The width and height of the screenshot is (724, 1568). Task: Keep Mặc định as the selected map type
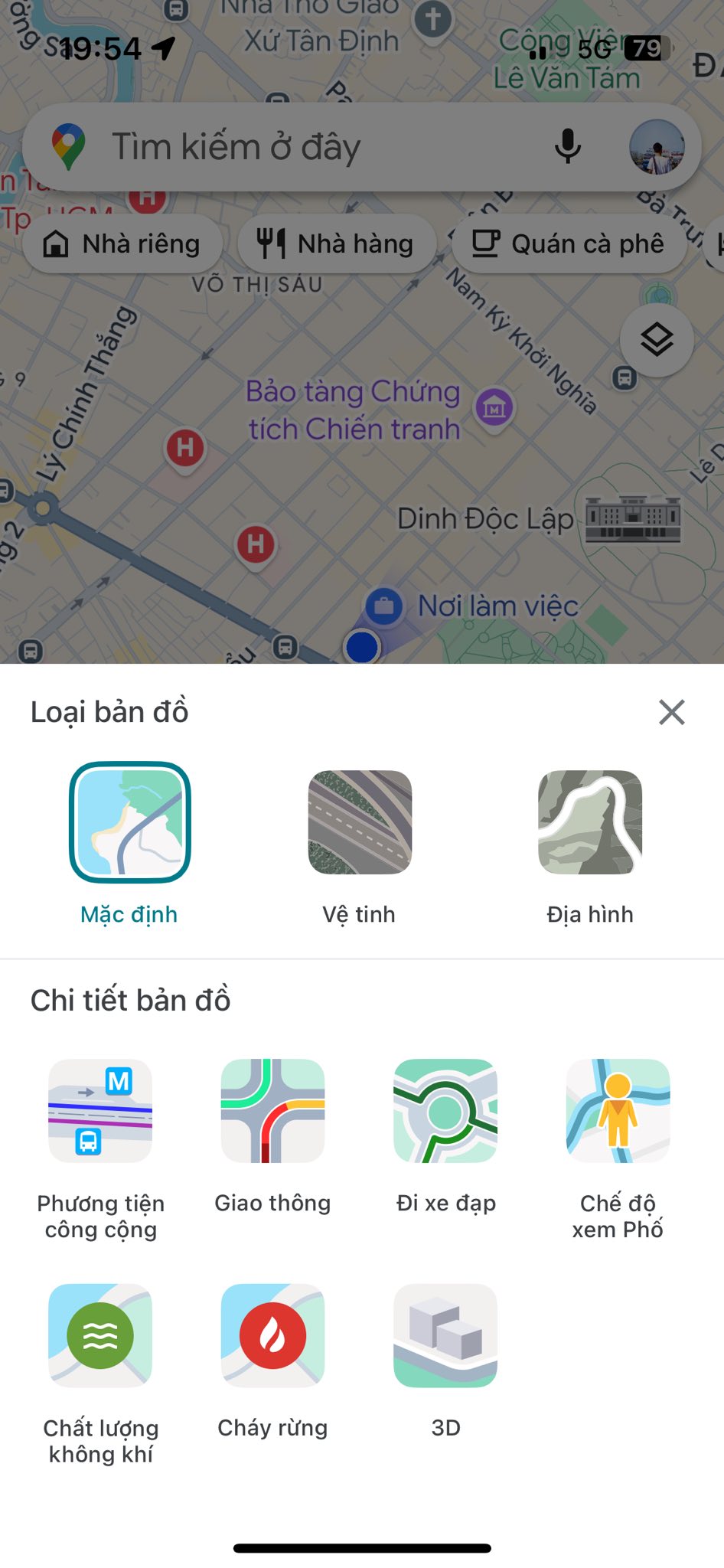click(x=129, y=822)
